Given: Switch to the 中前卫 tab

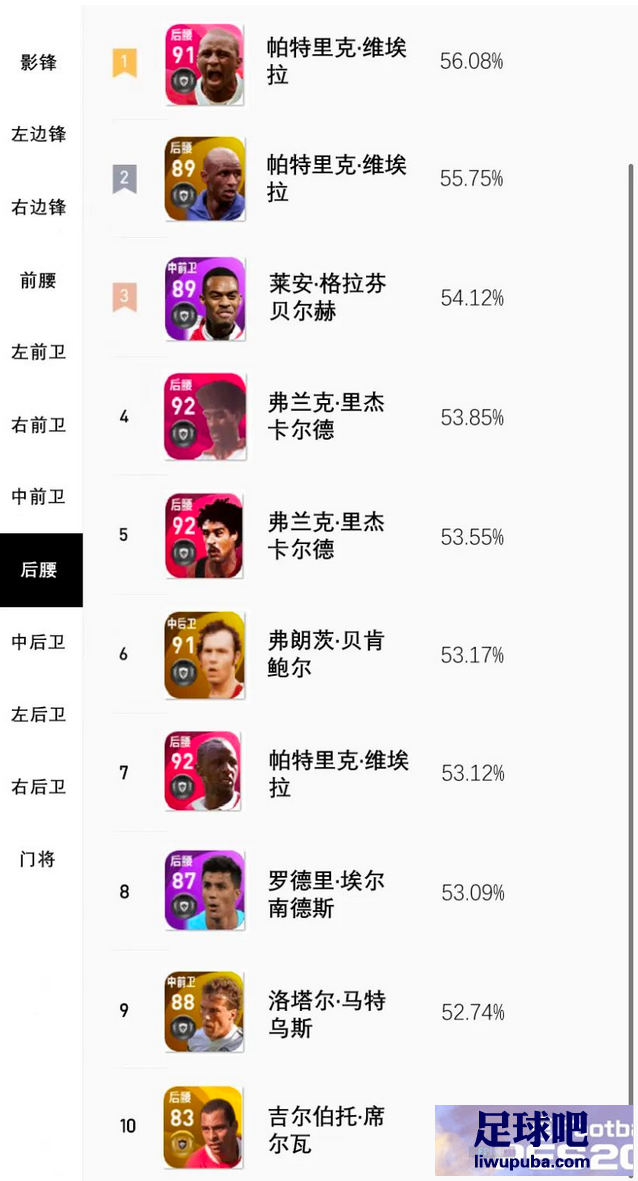Looking at the screenshot, I should [x=39, y=497].
